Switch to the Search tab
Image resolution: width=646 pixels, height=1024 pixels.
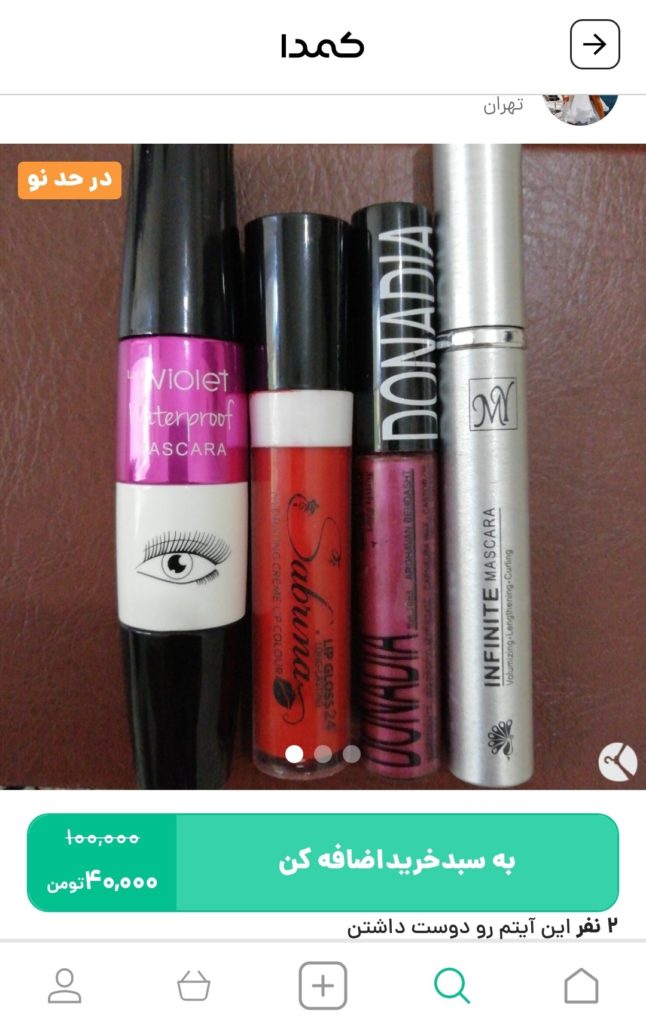pyautogui.click(x=452, y=986)
